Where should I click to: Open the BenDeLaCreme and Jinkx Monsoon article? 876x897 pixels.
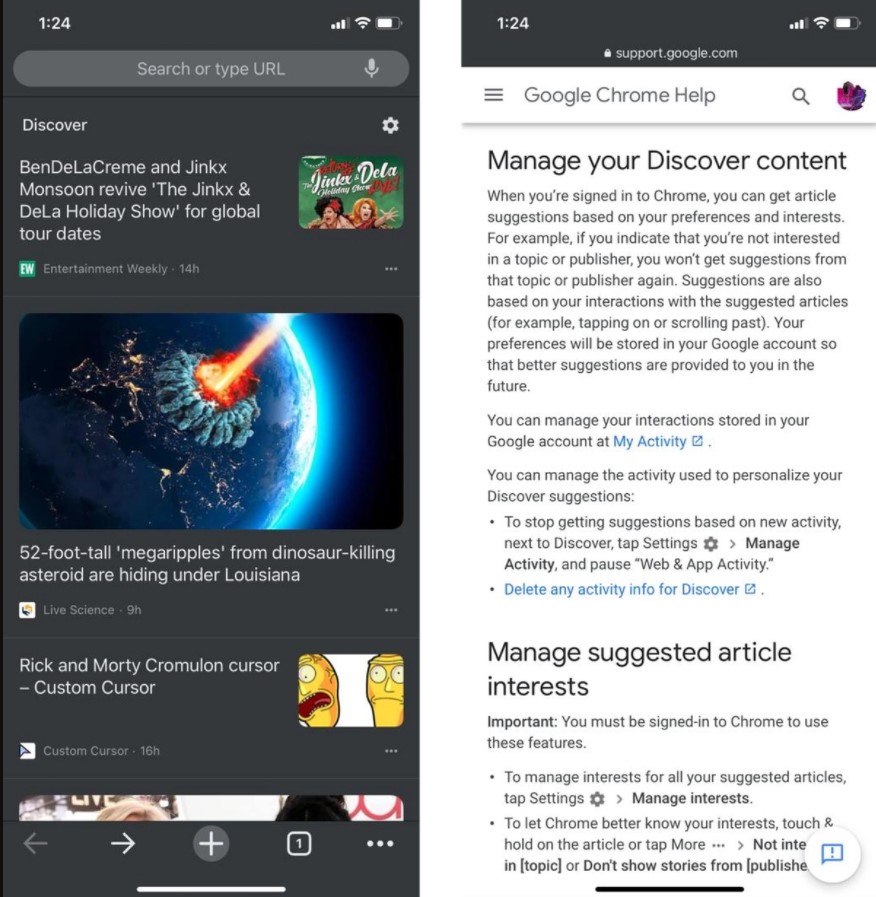click(140, 200)
